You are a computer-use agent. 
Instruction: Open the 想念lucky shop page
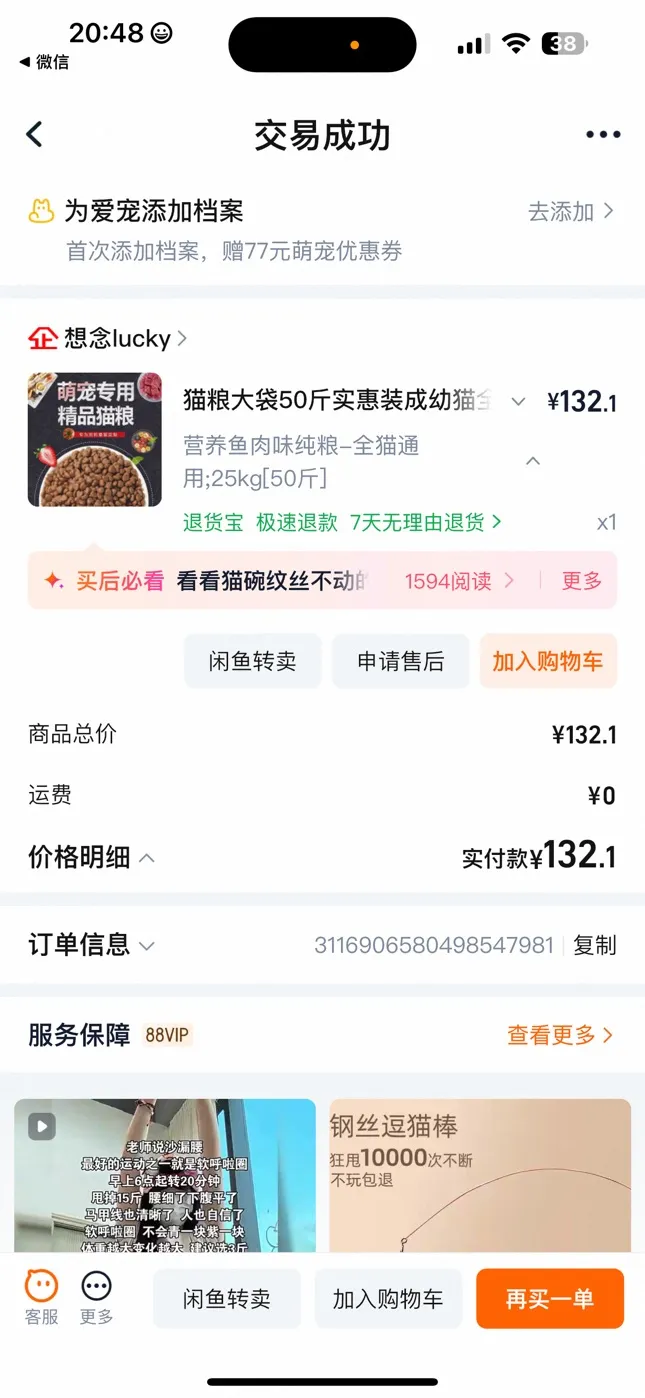[108, 339]
